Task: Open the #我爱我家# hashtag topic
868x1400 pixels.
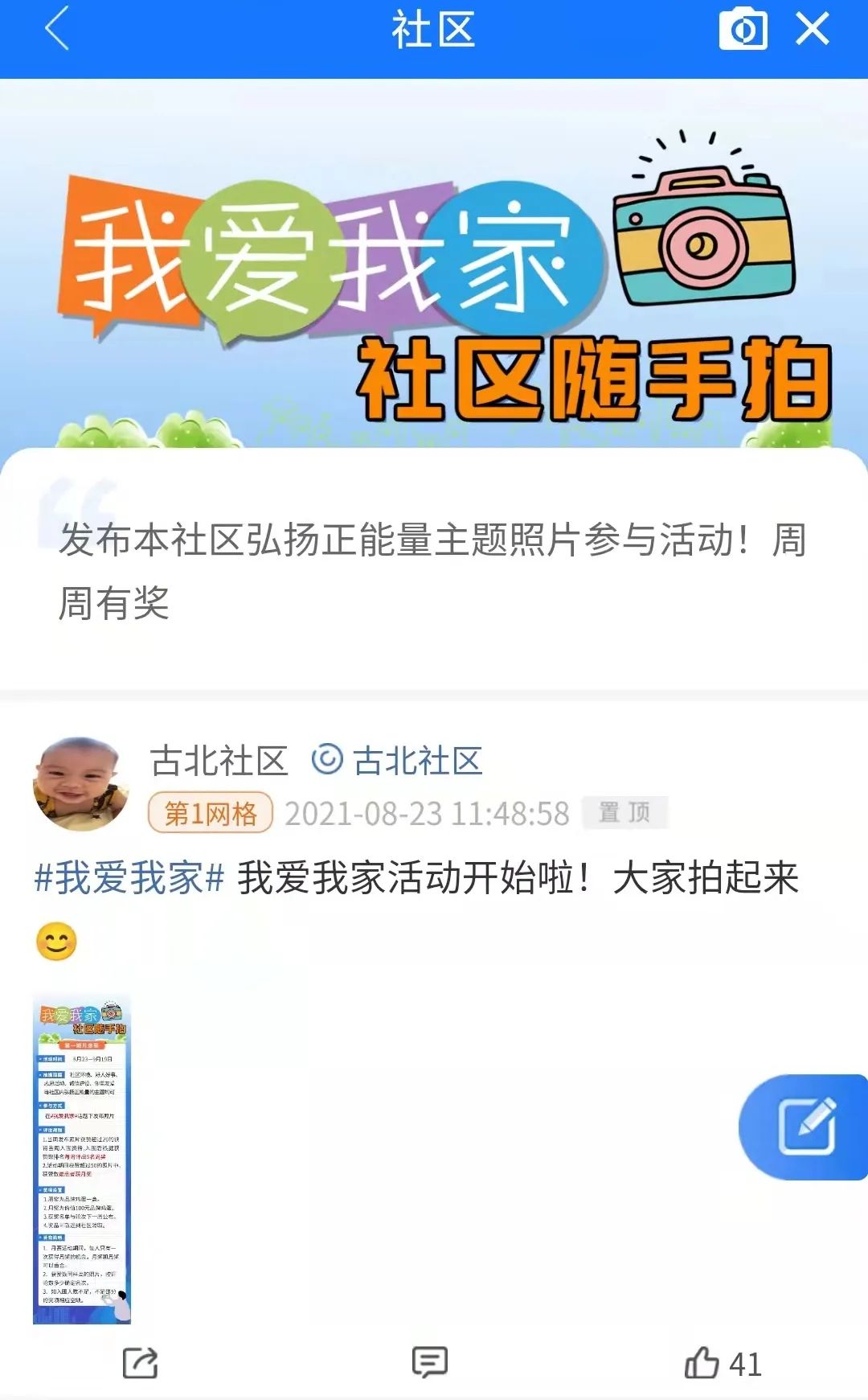Action: click(x=129, y=877)
